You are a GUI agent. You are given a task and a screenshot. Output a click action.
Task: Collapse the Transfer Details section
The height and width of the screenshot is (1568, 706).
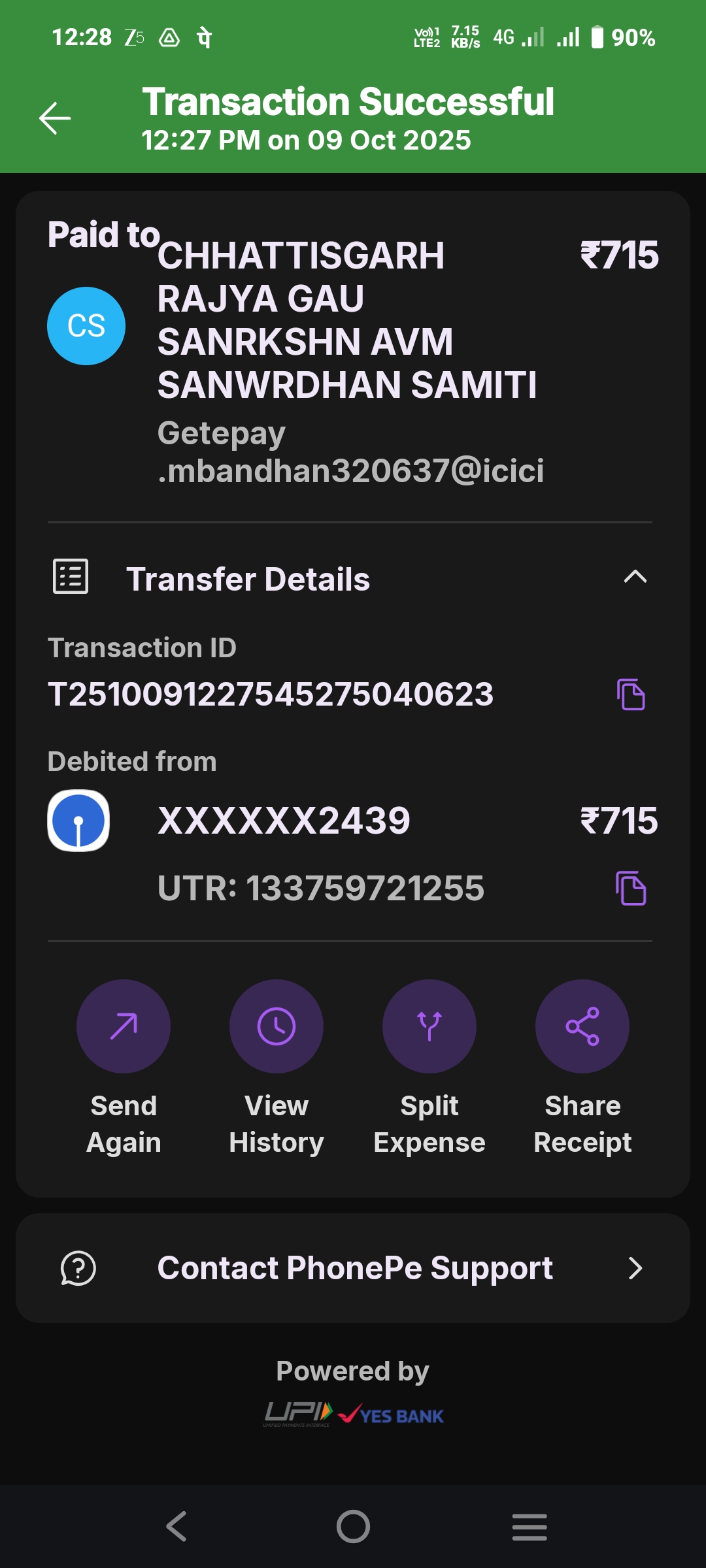(635, 577)
